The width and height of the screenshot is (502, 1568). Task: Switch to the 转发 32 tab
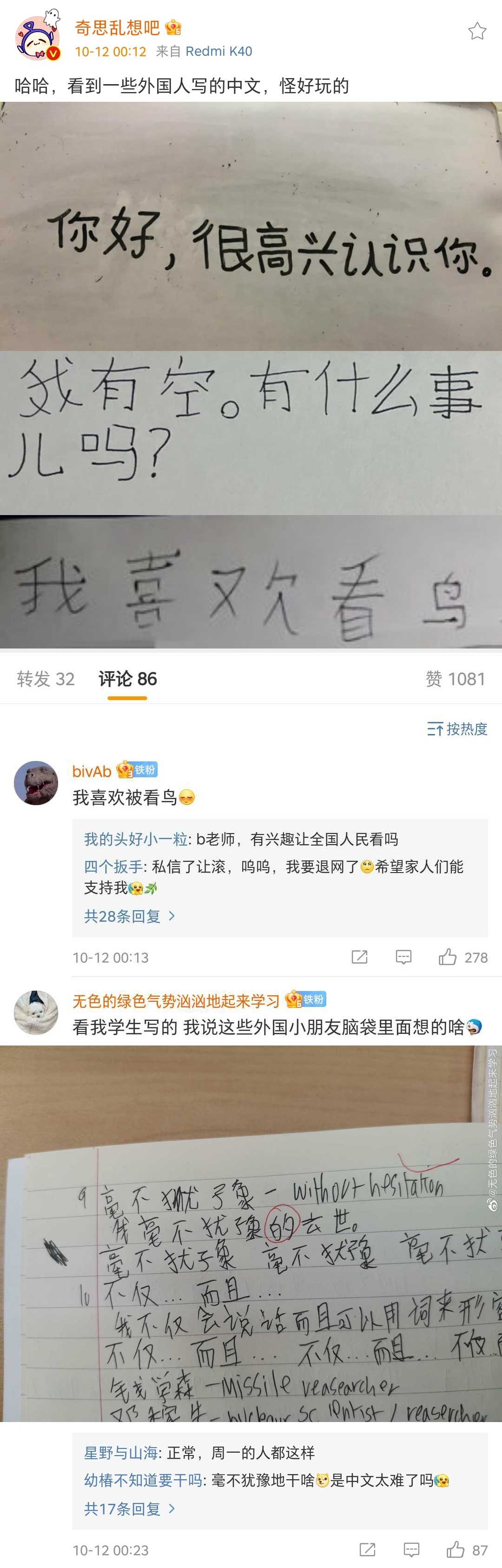coord(46,679)
